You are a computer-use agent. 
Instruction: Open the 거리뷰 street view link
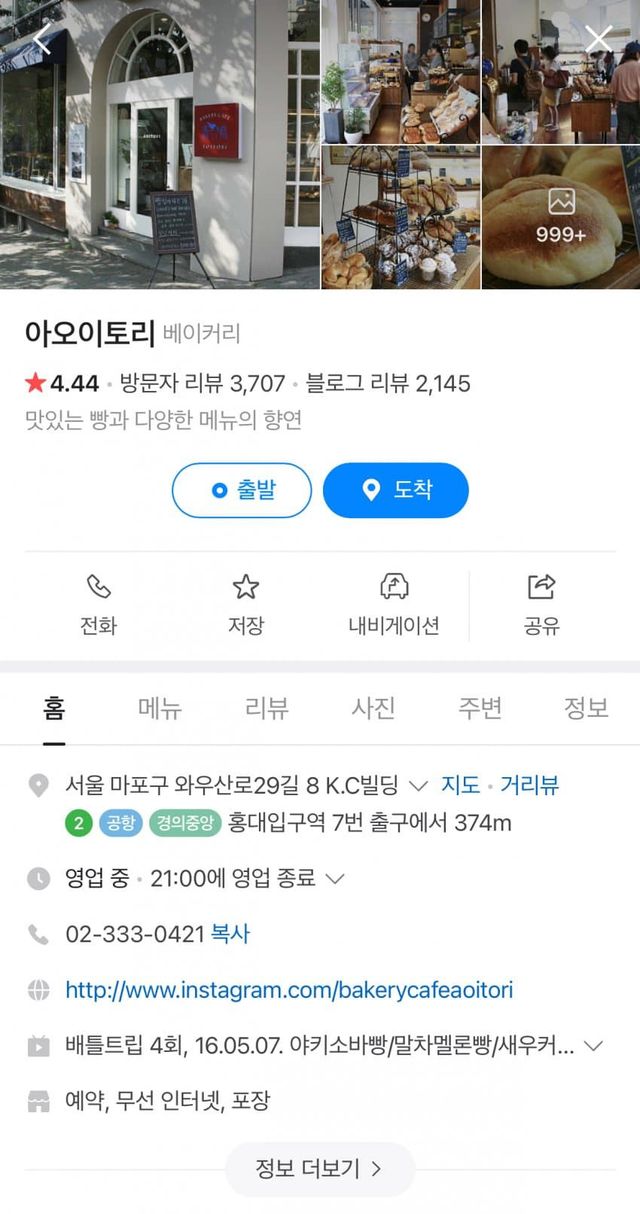(529, 785)
